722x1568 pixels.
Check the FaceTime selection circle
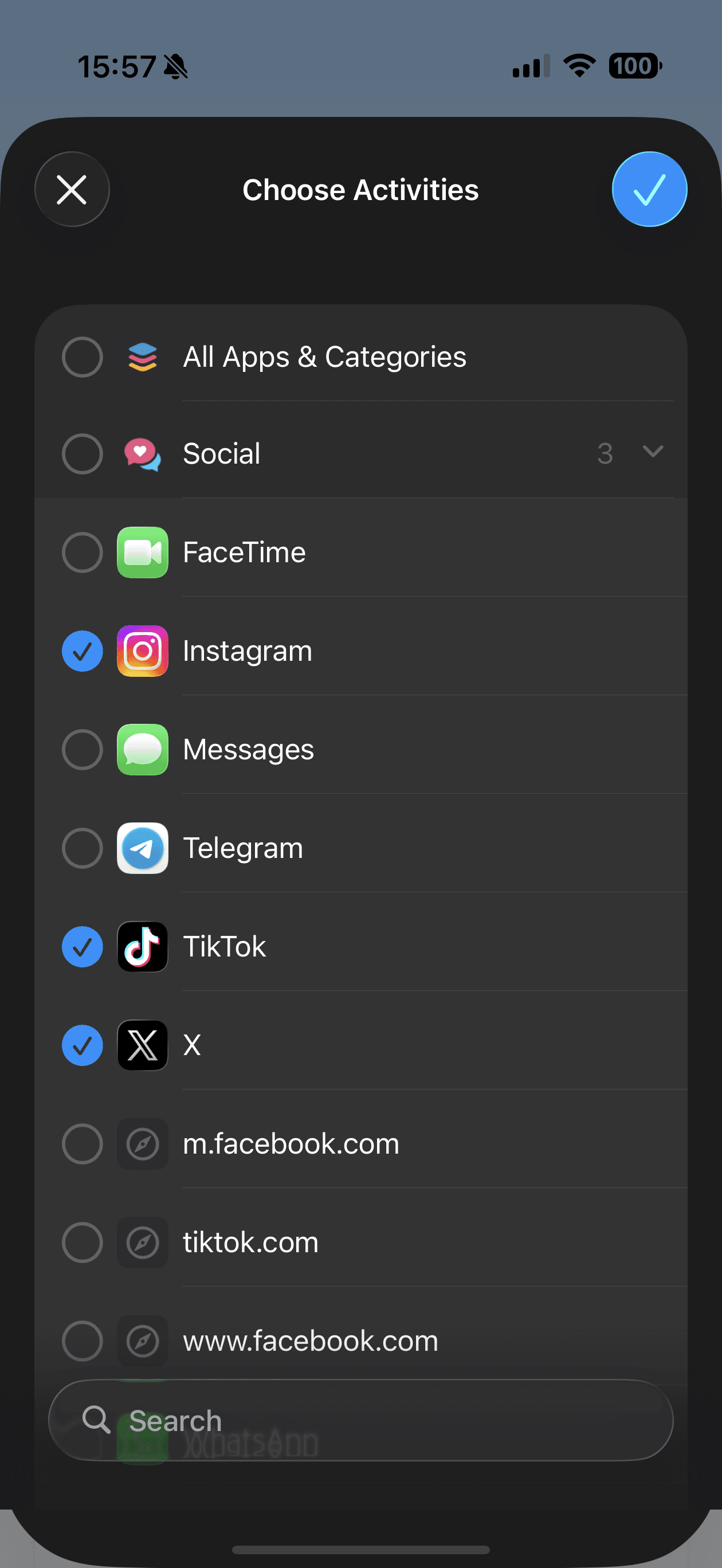pos(82,552)
